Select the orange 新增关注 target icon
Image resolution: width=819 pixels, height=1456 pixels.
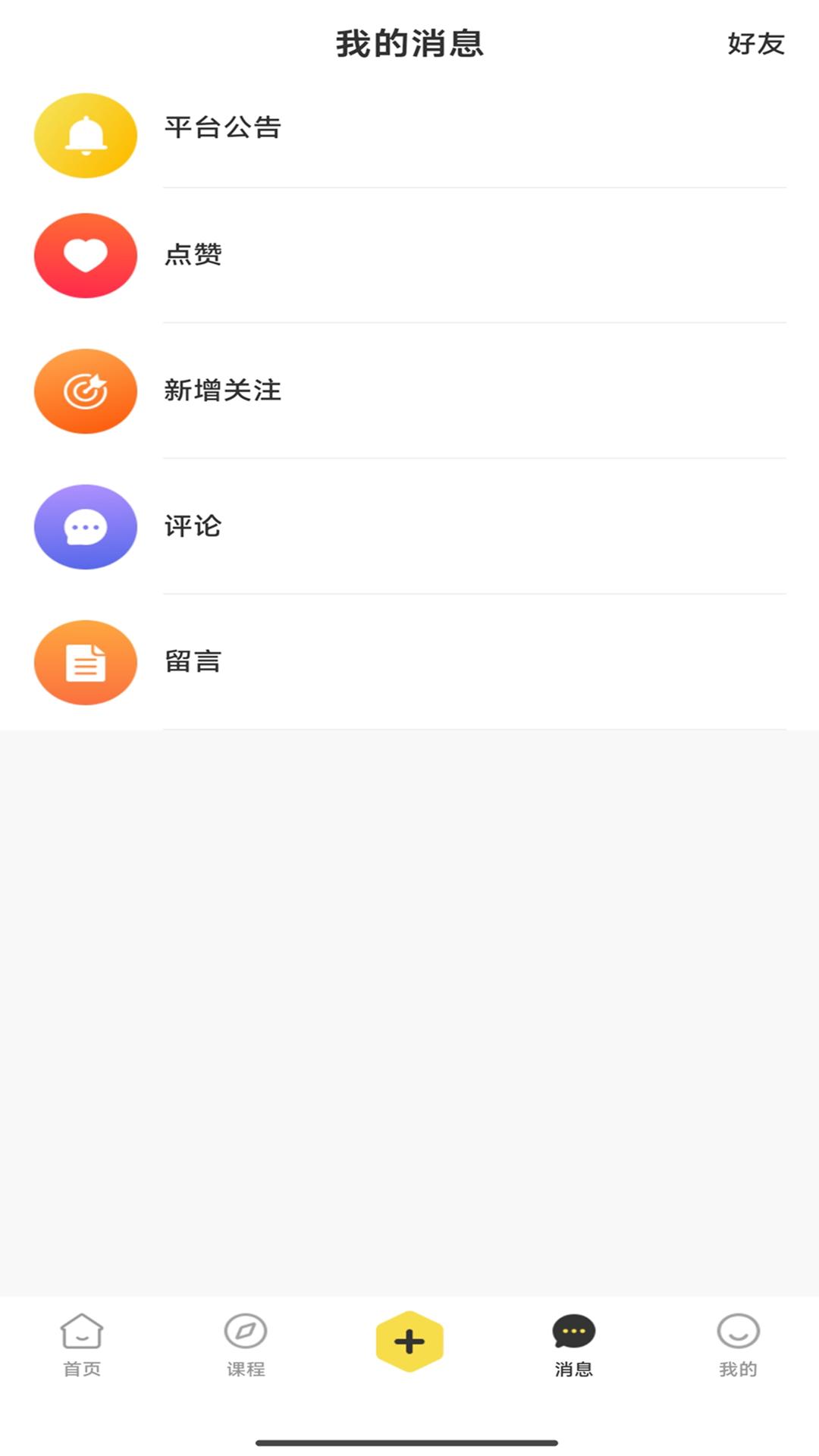tap(85, 391)
